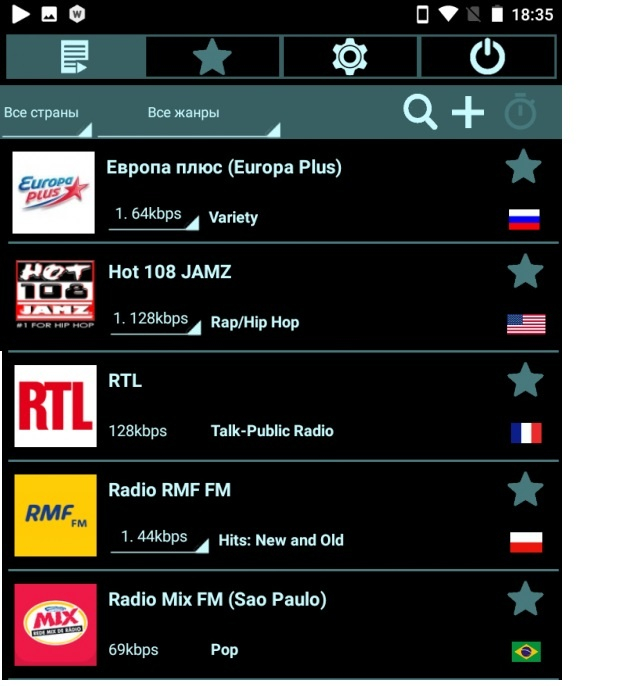Favorite Europa Plus with its star
This screenshot has height=686, width=632.
523,167
